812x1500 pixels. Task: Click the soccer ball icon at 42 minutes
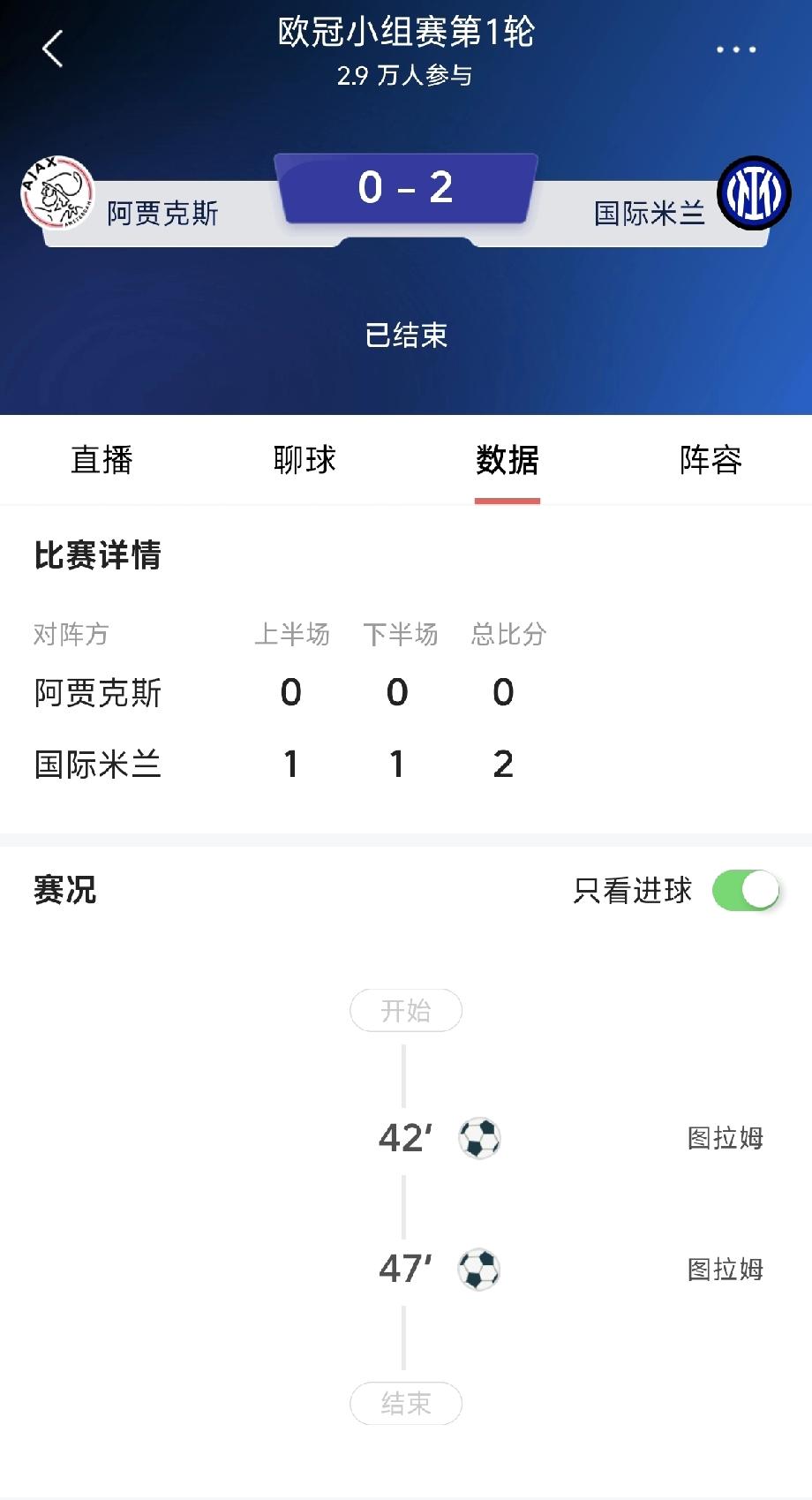(479, 1138)
